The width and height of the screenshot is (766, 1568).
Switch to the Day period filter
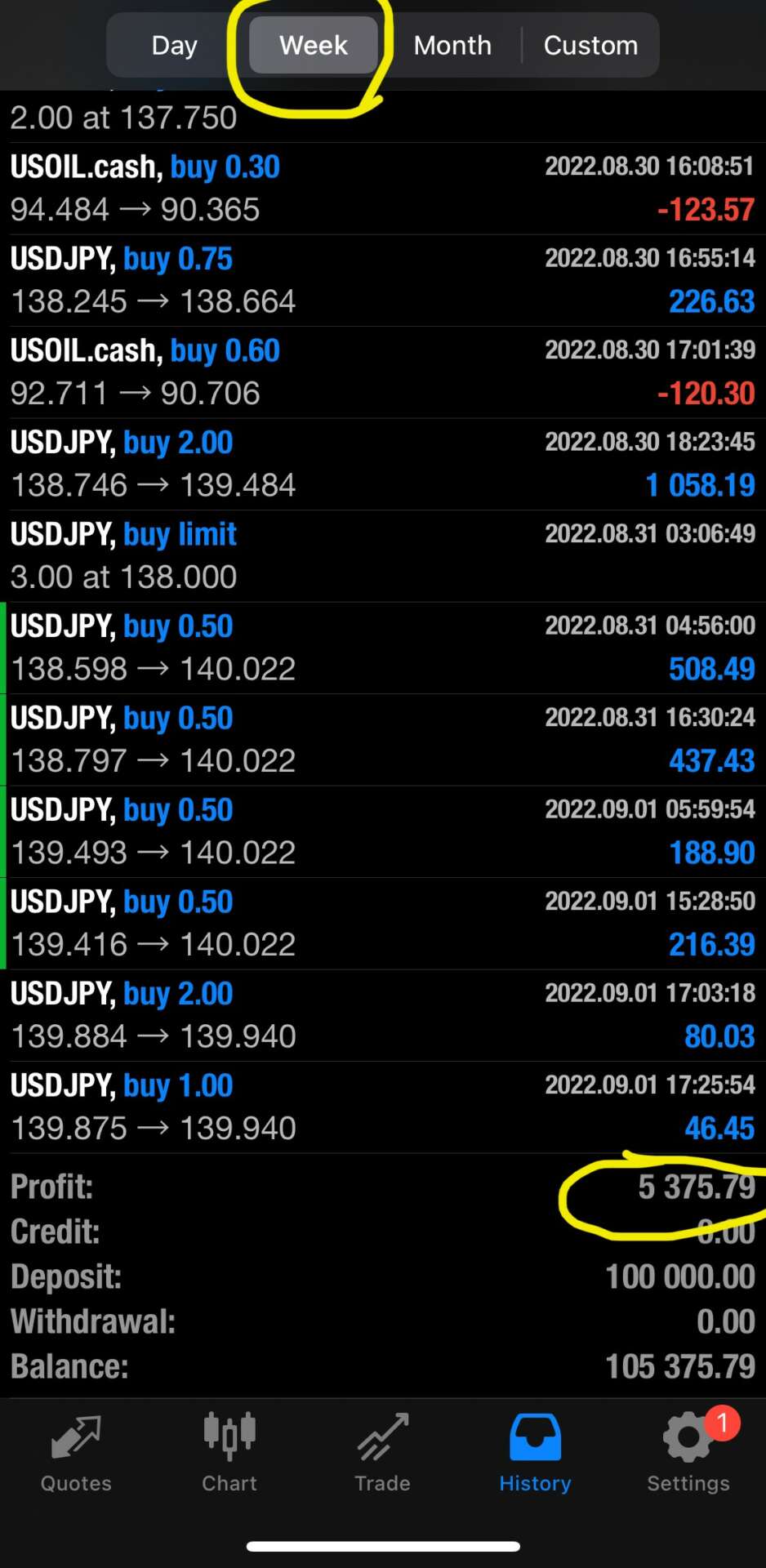point(174,46)
